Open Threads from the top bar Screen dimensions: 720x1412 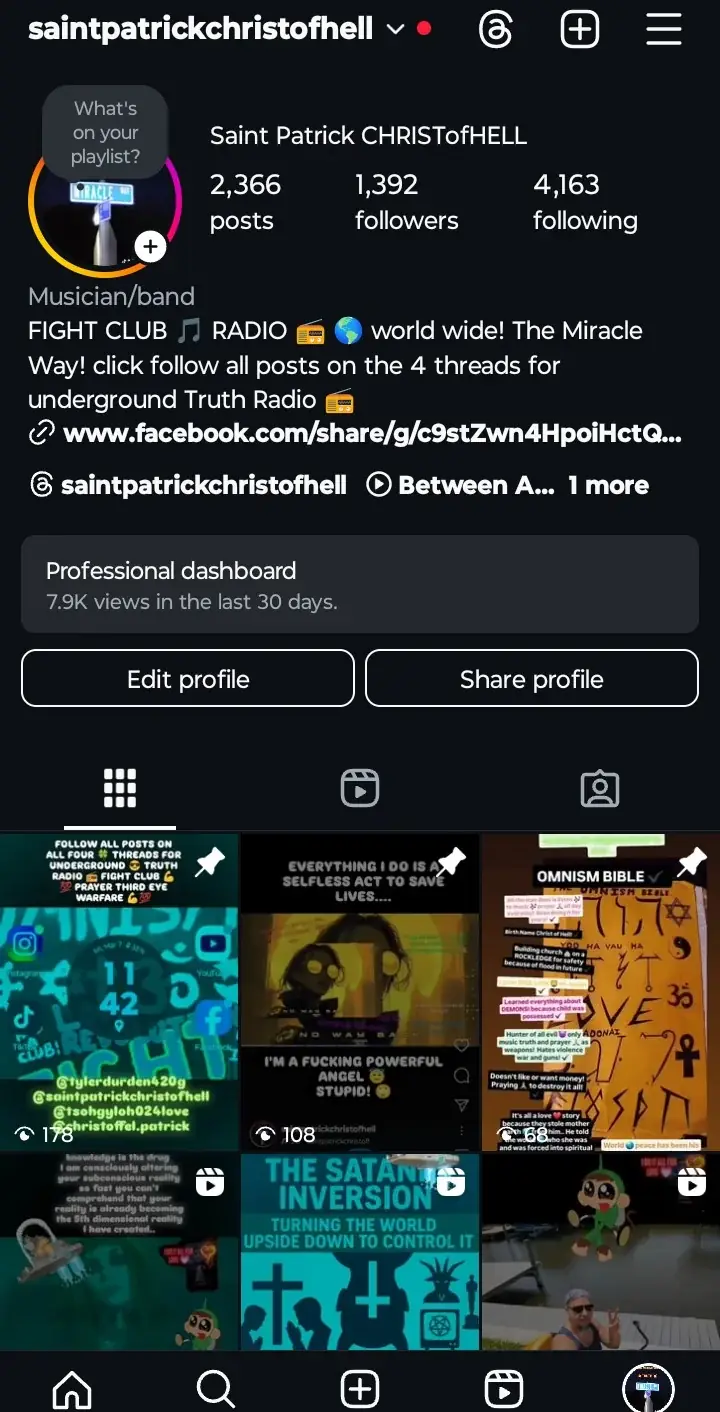tap(496, 29)
